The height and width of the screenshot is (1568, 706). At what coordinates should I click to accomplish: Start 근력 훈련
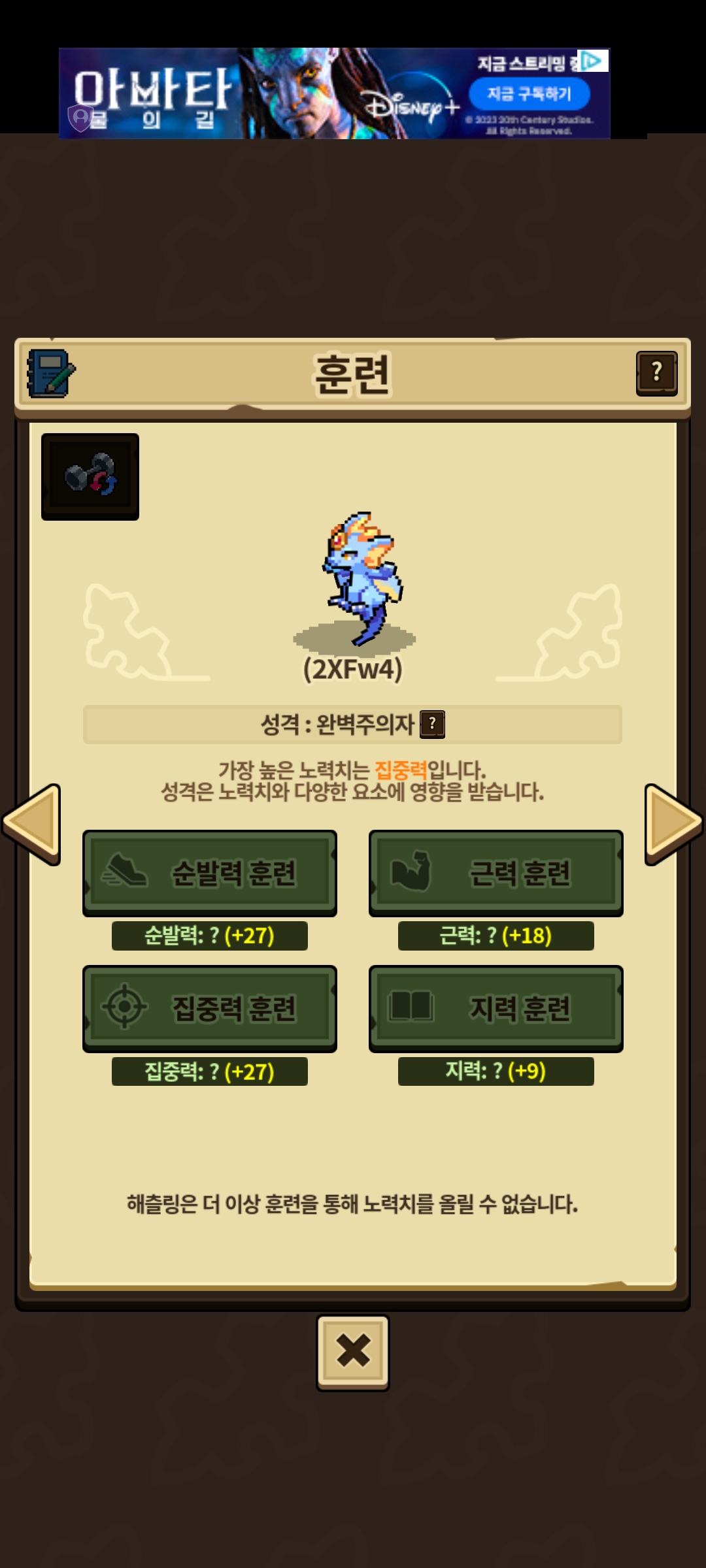pyautogui.click(x=496, y=873)
